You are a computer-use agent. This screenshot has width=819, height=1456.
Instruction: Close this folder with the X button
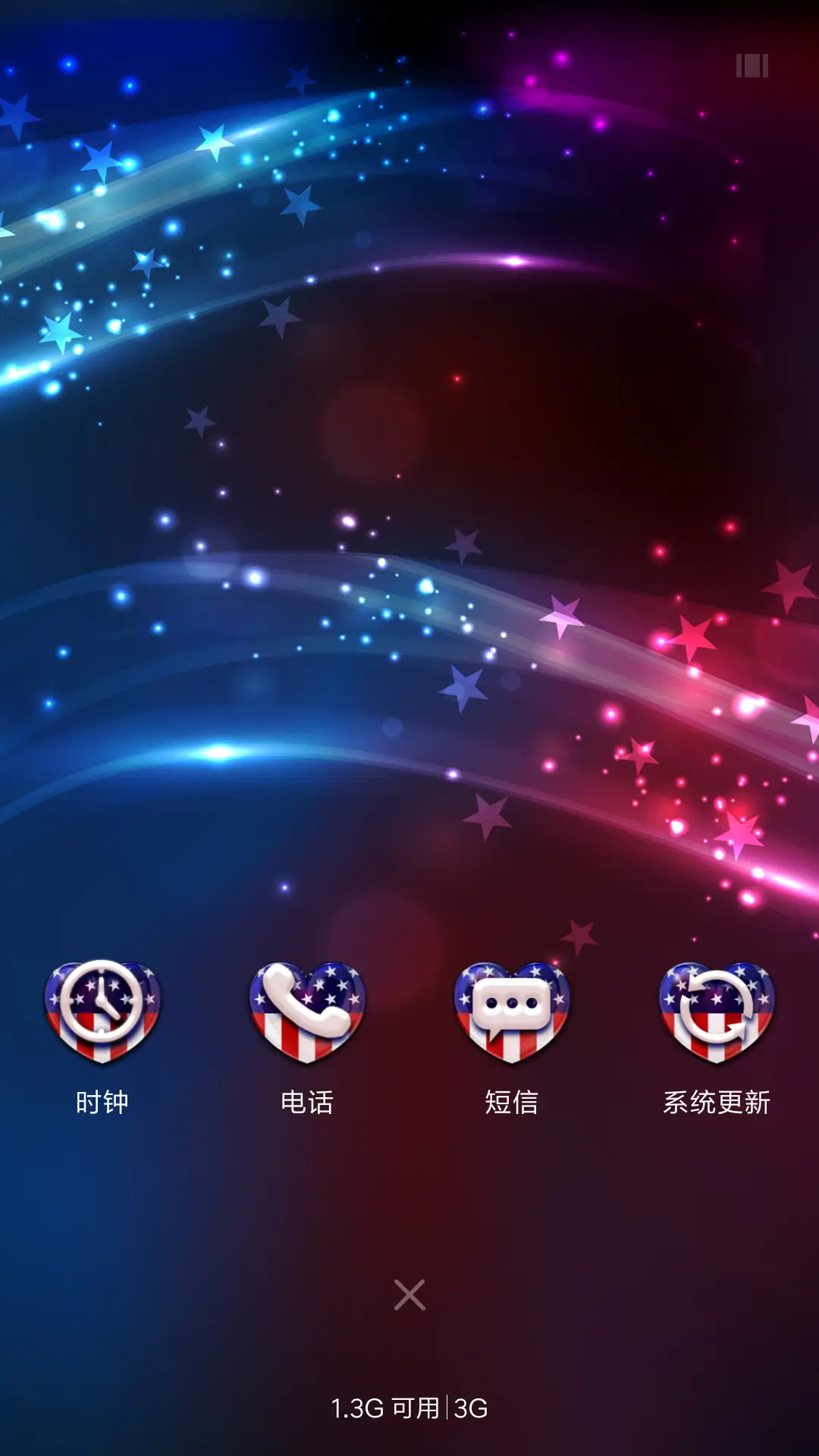tap(409, 1294)
